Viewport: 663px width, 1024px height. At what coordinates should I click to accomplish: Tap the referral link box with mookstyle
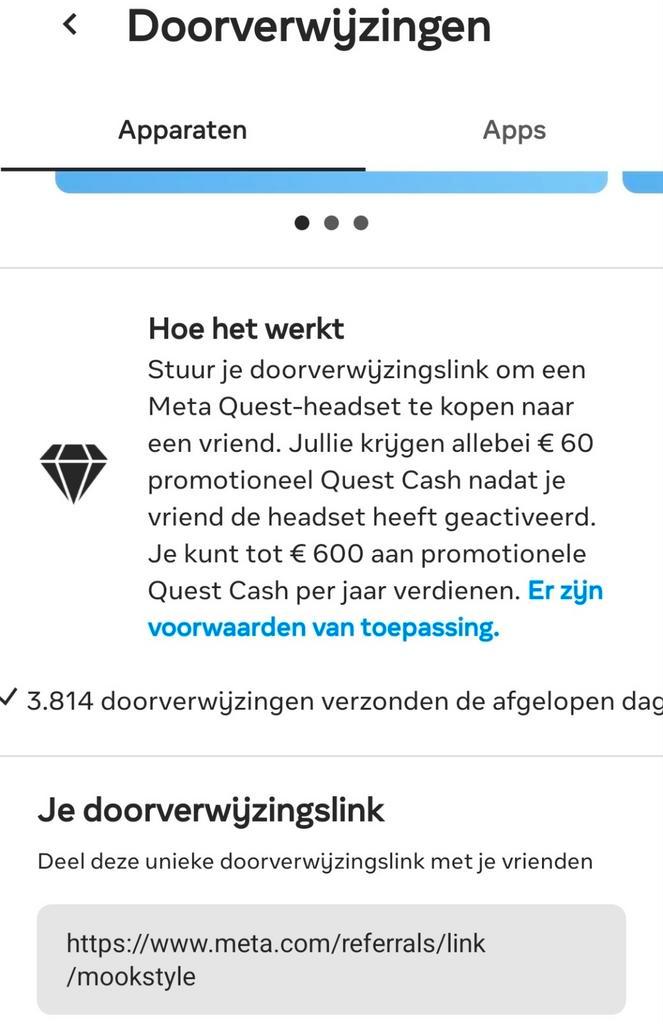(331, 959)
